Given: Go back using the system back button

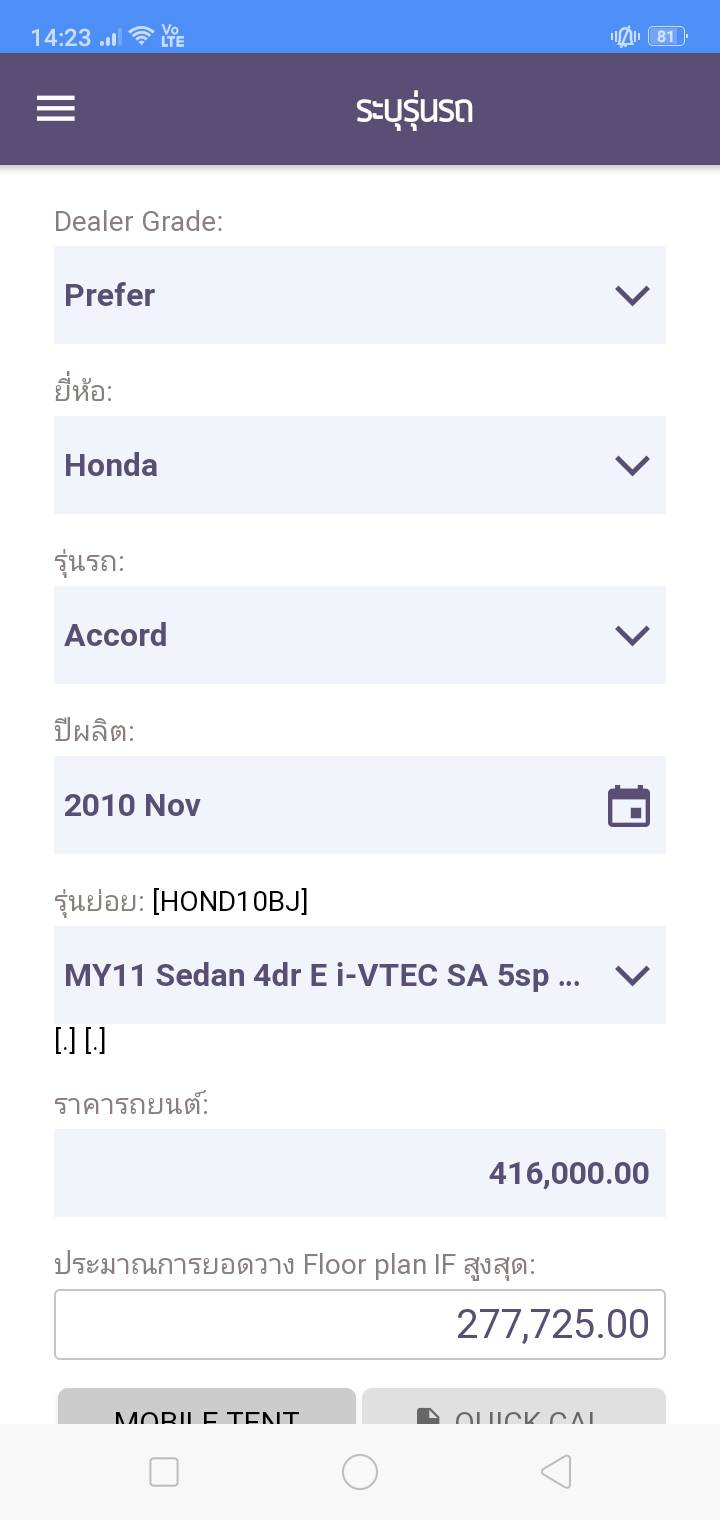Looking at the screenshot, I should pos(556,1471).
